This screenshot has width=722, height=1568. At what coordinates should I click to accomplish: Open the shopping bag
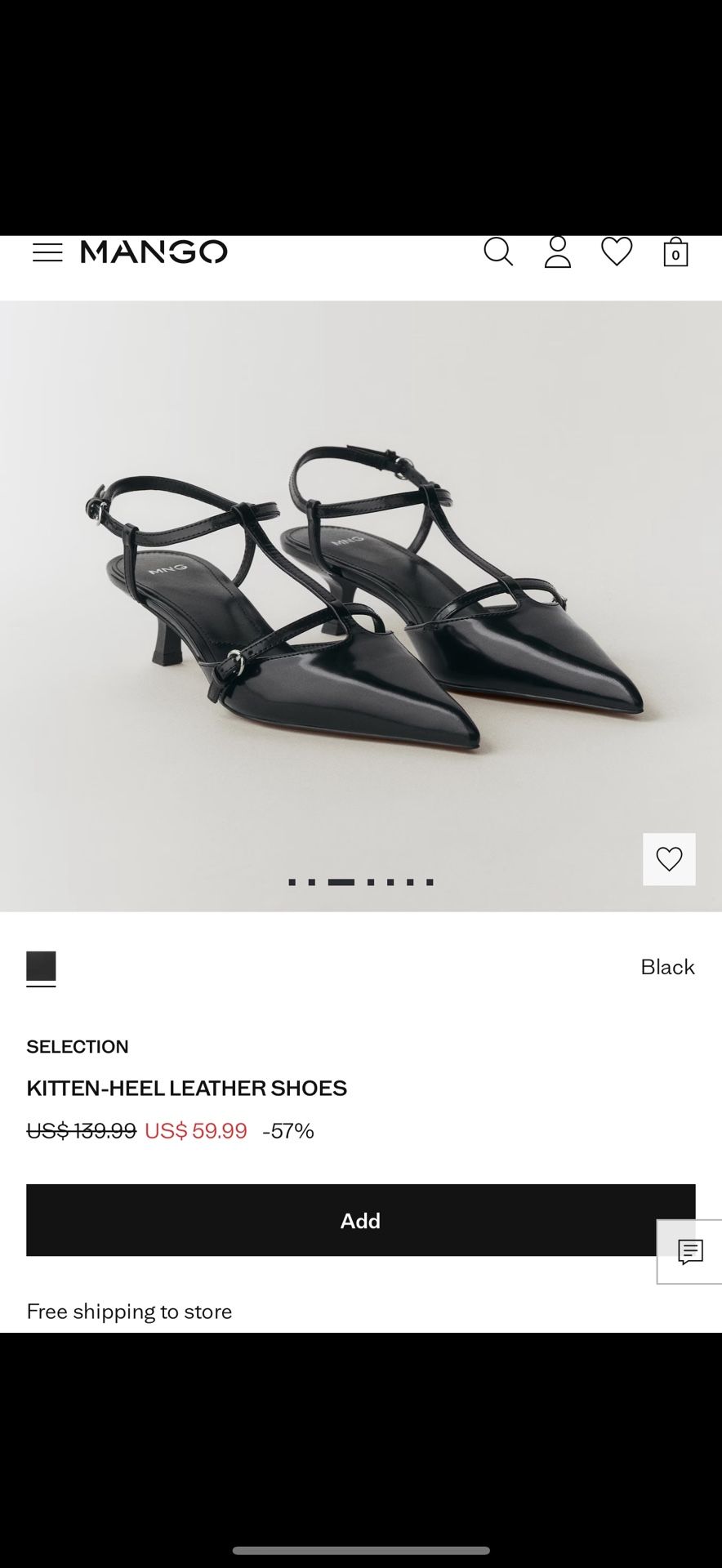[x=675, y=253]
